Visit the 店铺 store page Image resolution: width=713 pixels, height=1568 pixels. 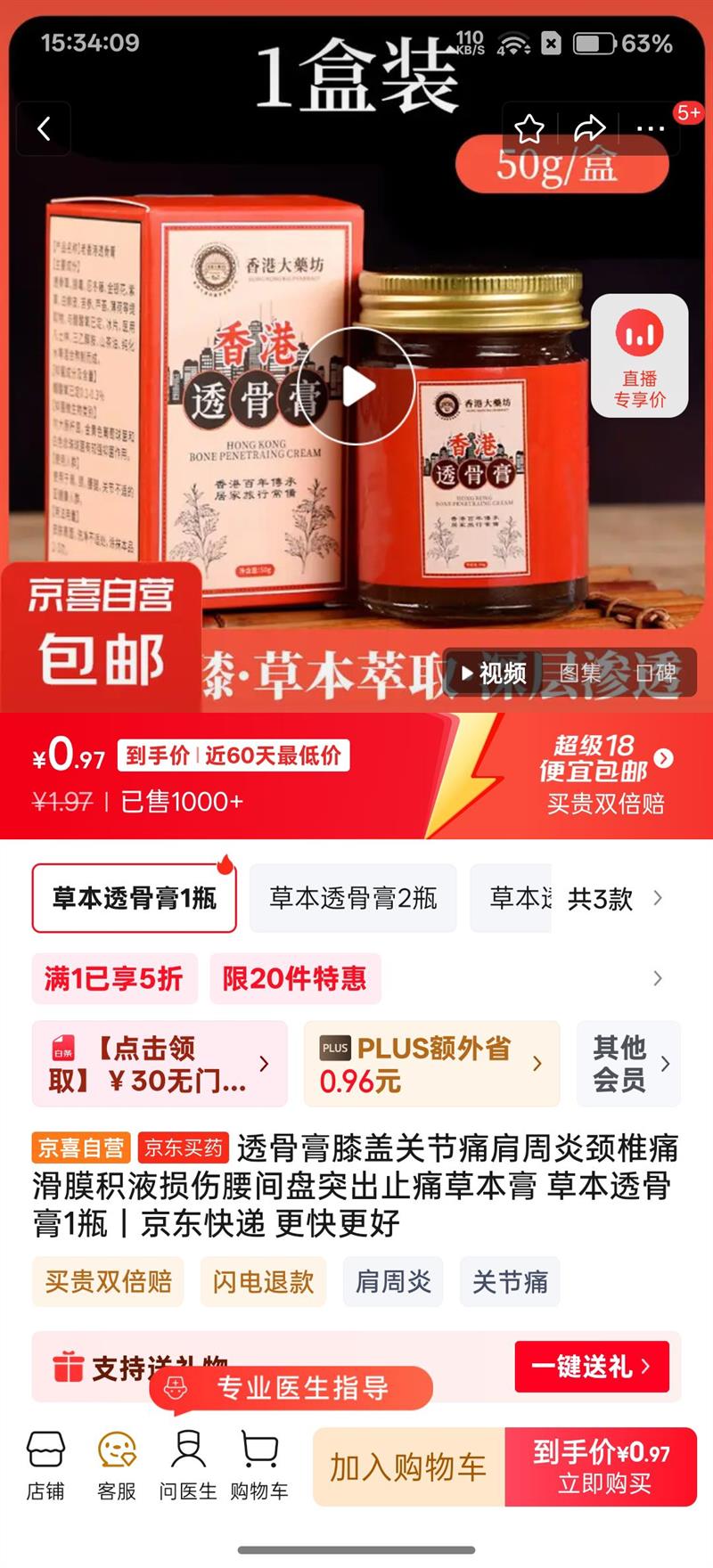(45, 1466)
